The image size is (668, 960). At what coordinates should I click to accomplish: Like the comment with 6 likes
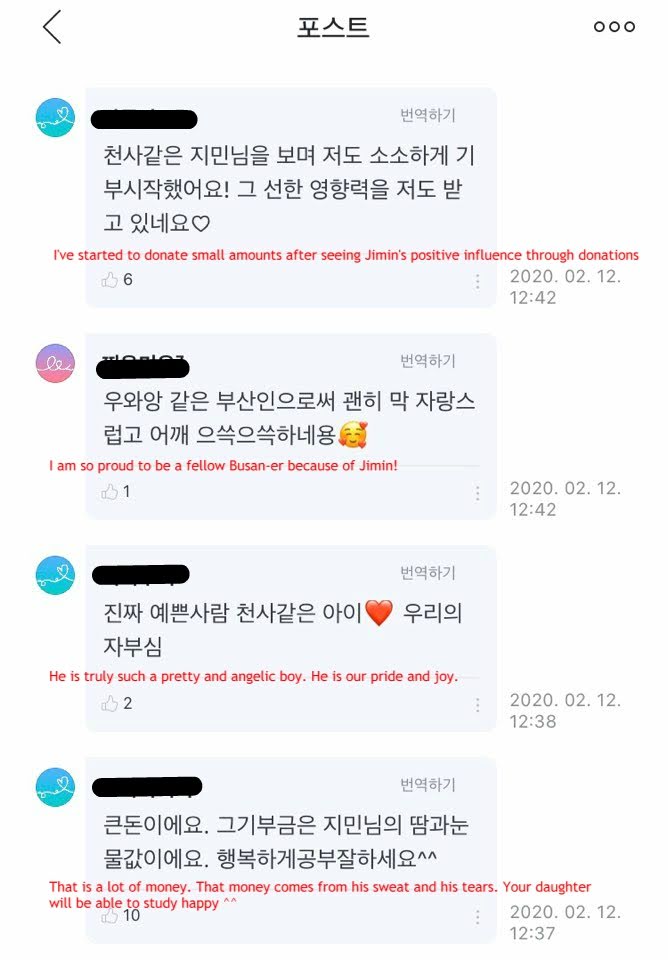click(110, 280)
